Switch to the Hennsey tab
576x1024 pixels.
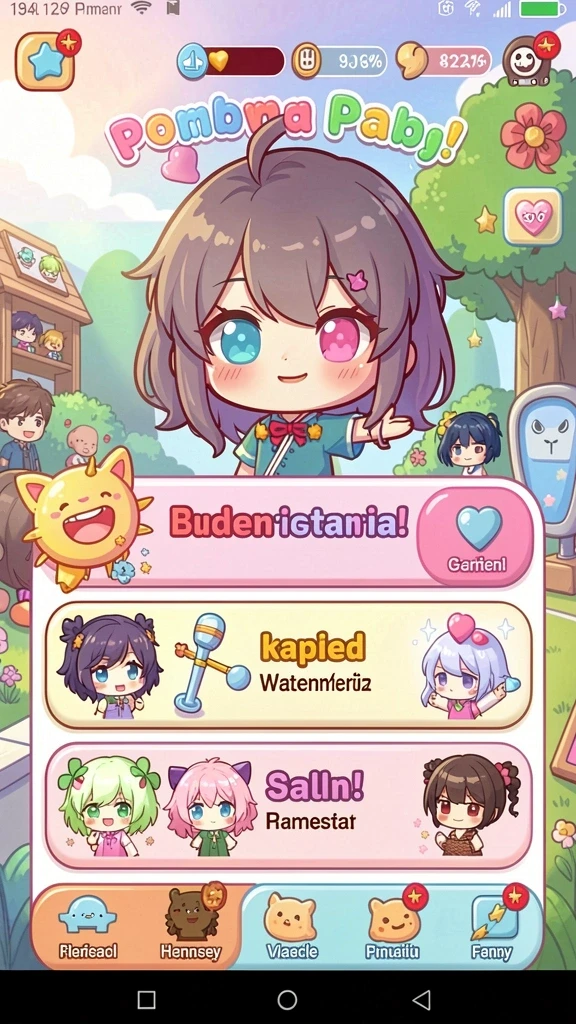[x=191, y=927]
